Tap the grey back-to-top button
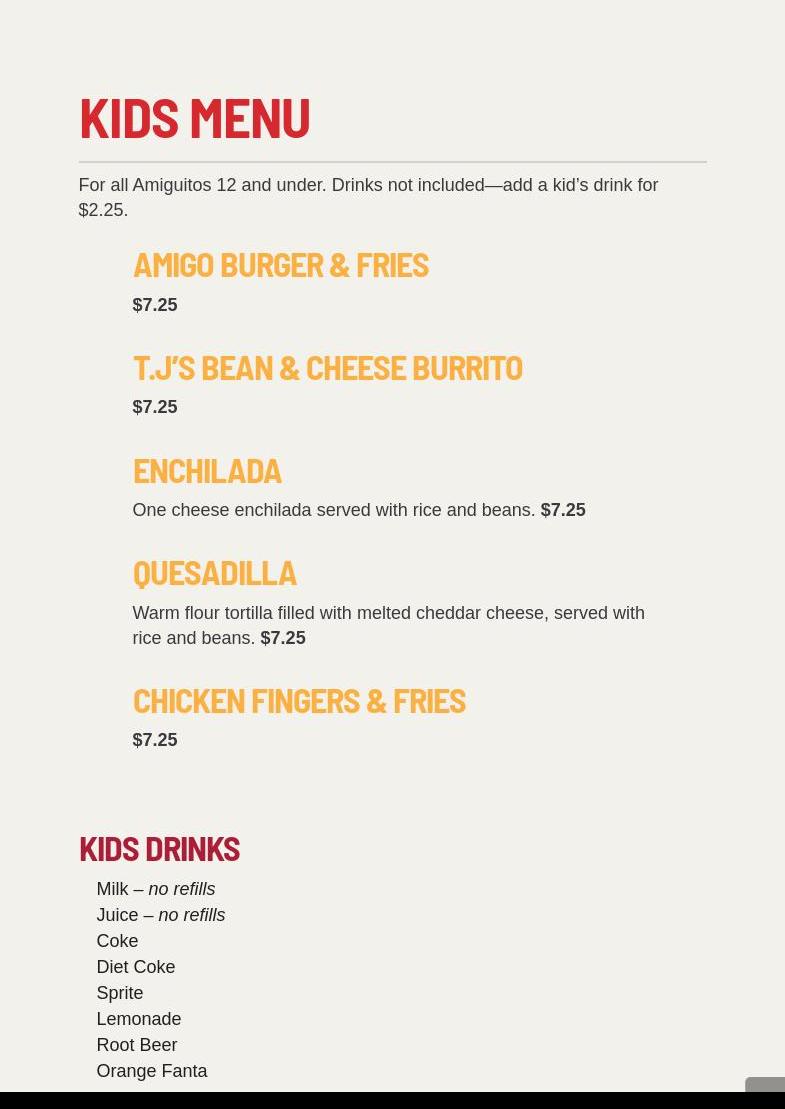This screenshot has width=785, height=1109. [x=767, y=1085]
